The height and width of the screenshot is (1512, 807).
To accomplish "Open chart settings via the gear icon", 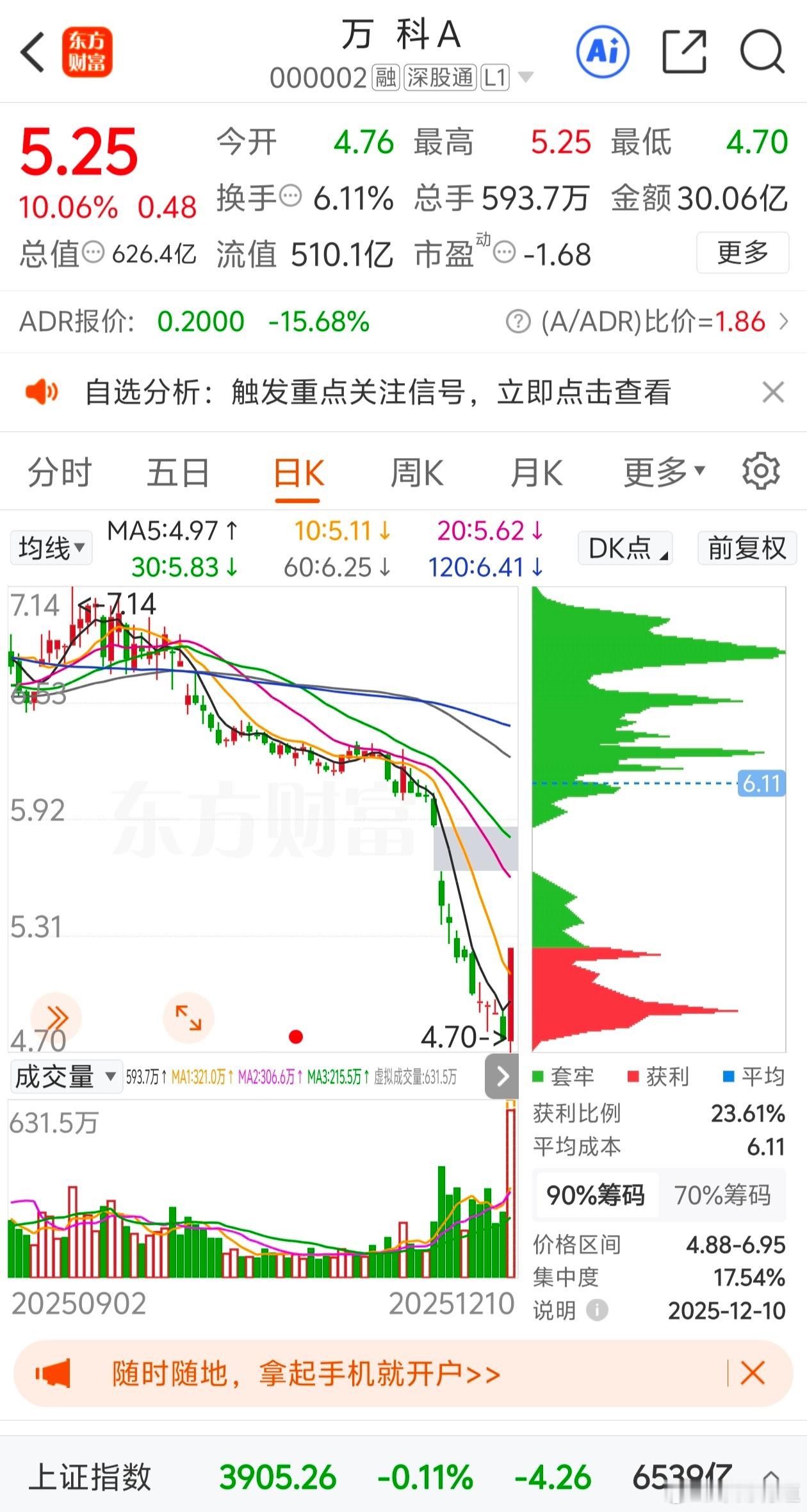I will point(760,472).
